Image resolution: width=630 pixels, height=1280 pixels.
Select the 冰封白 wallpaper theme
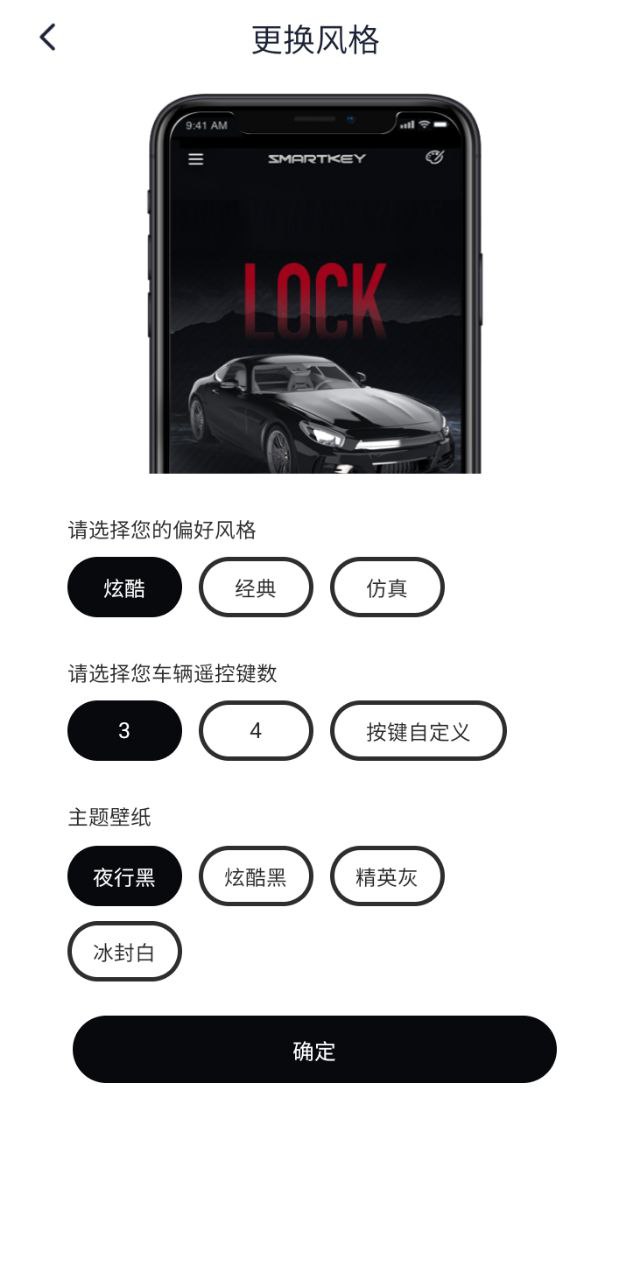pos(125,952)
